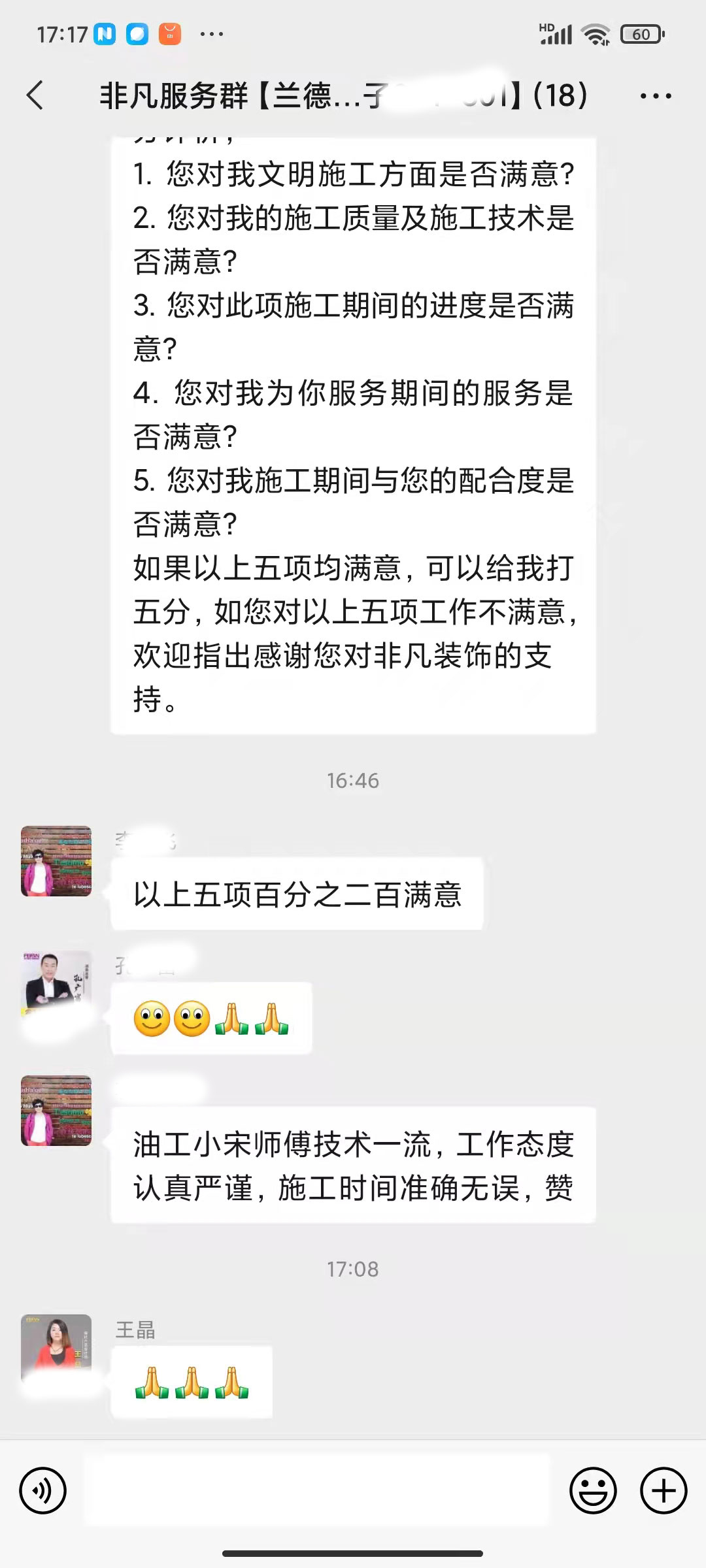Open avatar of the 以上五项百分之二百满意 sender
Viewport: 706px width, 1568px height.
(56, 861)
